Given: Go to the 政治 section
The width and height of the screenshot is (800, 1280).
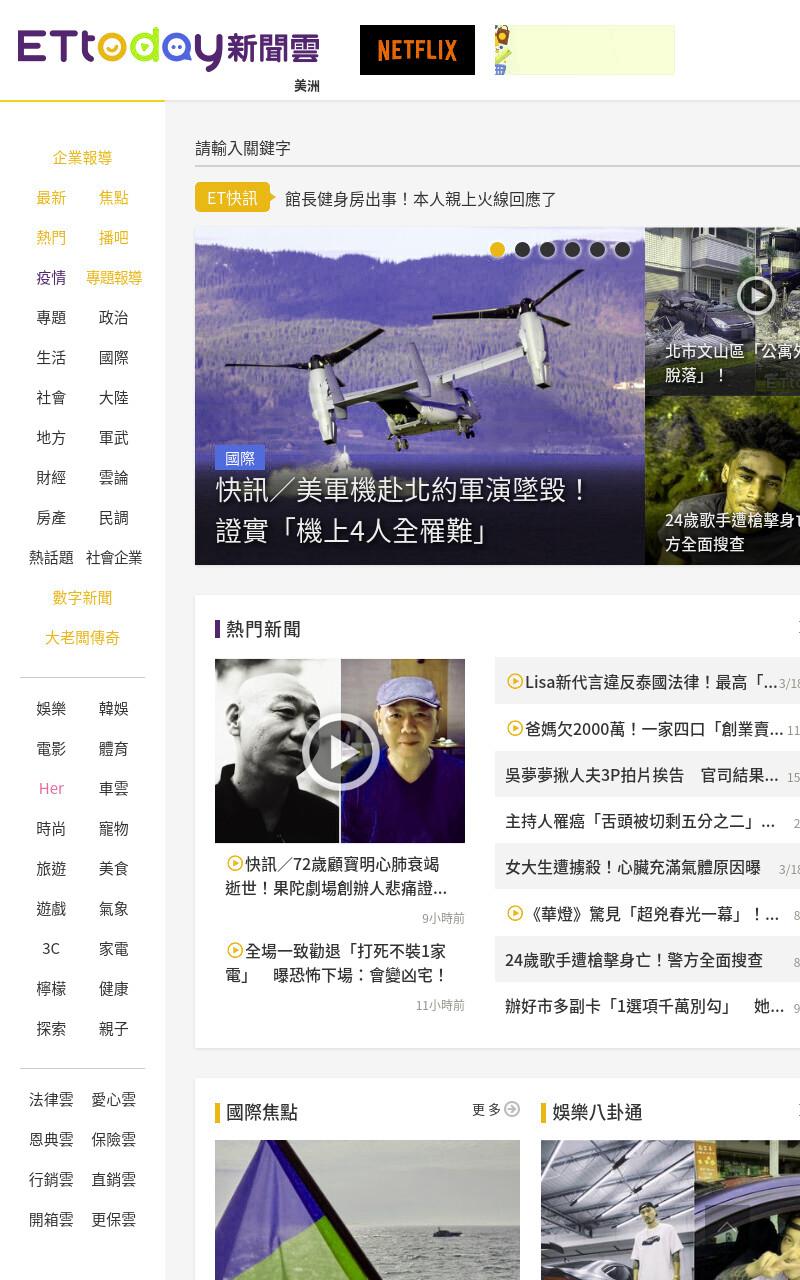Looking at the screenshot, I should coord(113,318).
